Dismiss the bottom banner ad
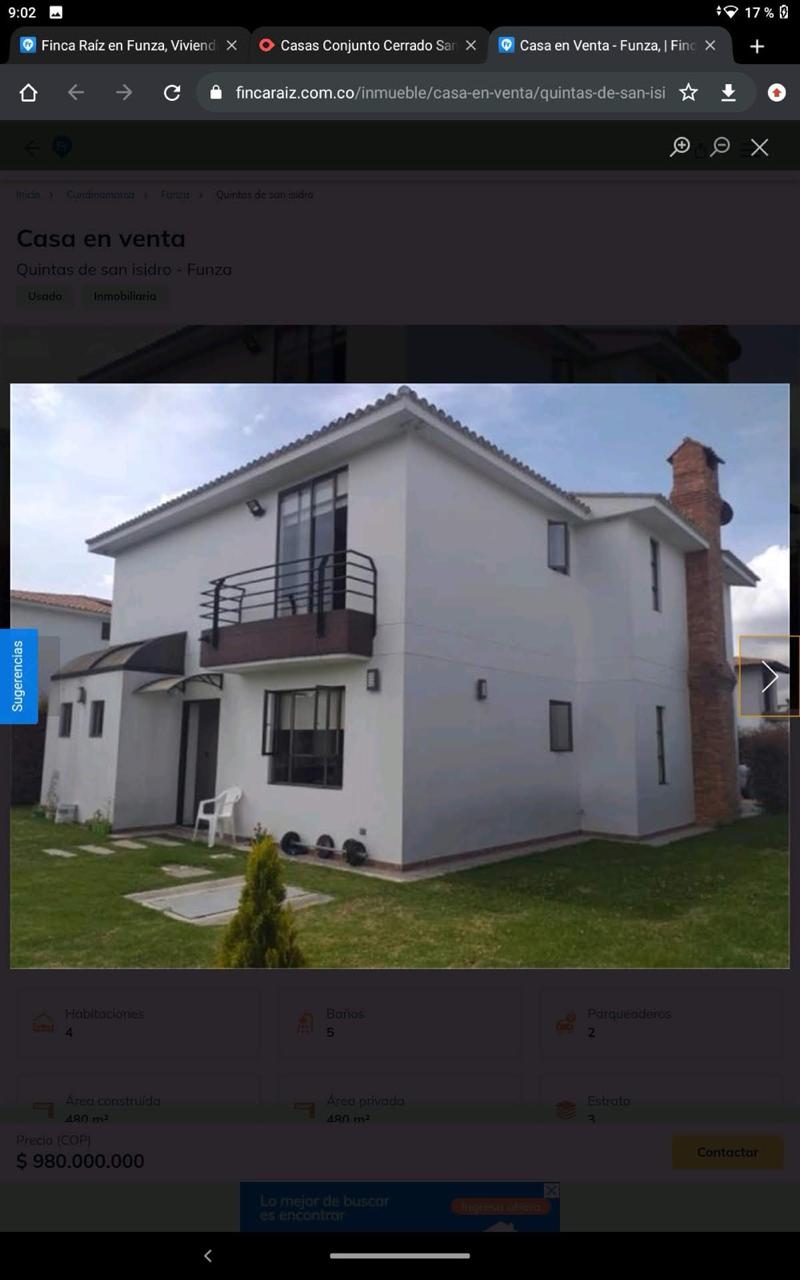 [551, 1190]
